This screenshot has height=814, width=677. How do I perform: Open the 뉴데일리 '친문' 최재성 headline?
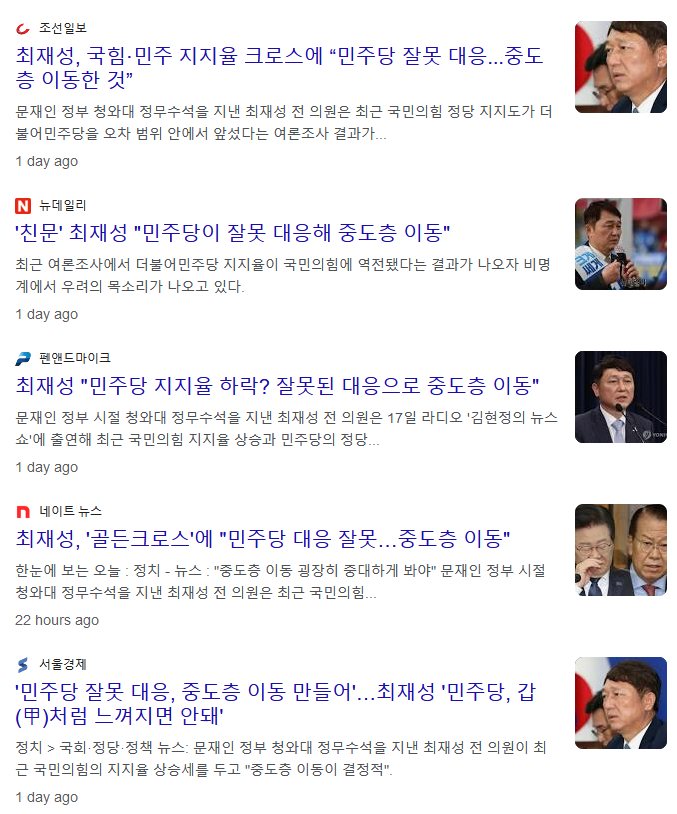(234, 233)
